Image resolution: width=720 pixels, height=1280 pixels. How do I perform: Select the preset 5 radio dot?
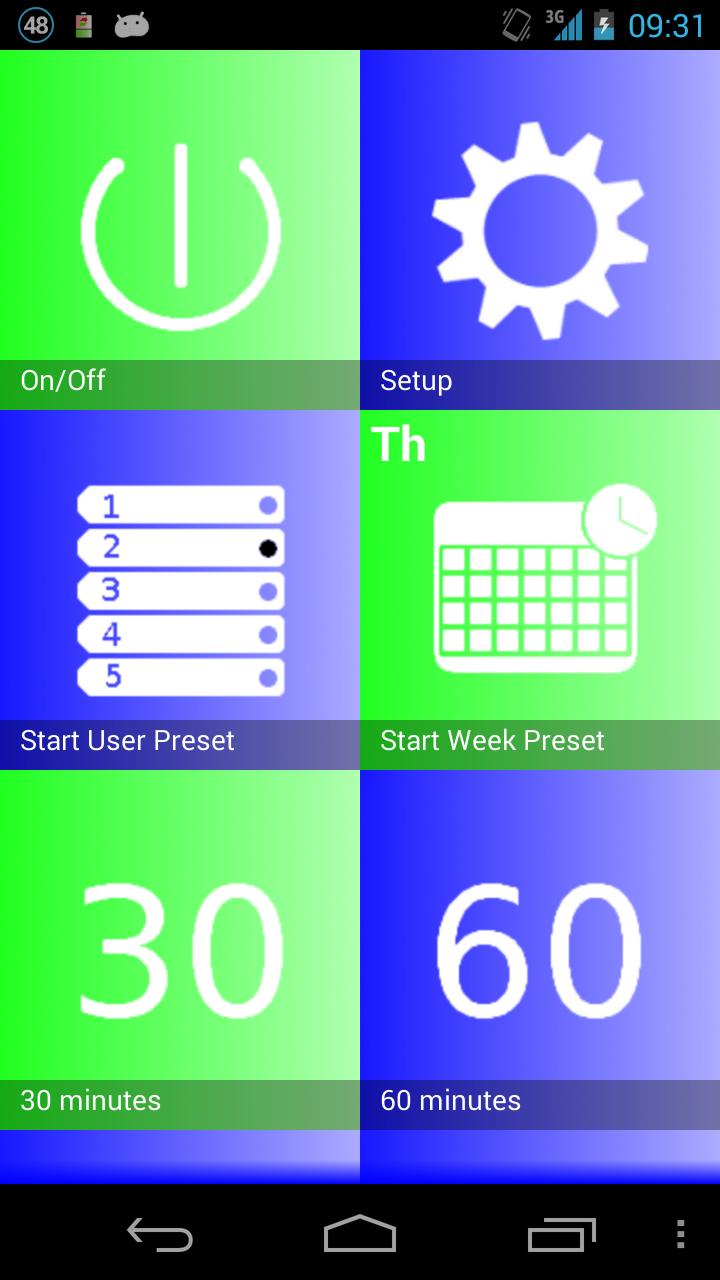click(266, 677)
